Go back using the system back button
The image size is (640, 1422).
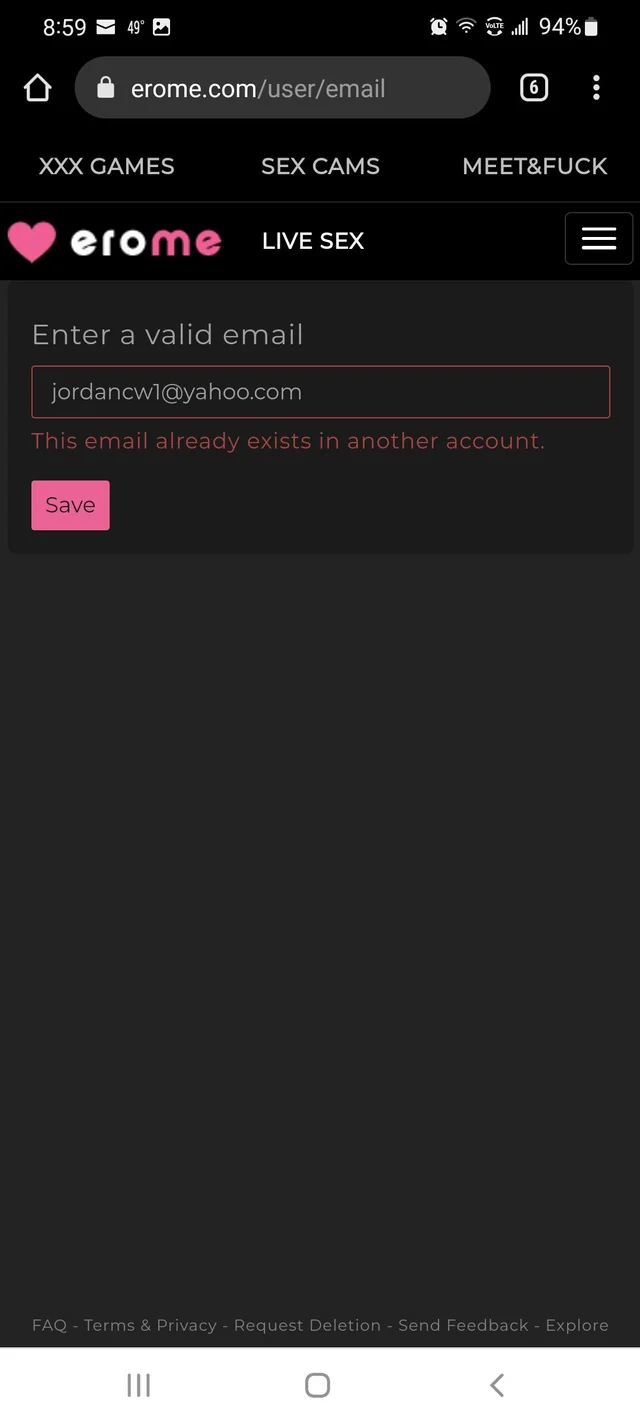[497, 1385]
